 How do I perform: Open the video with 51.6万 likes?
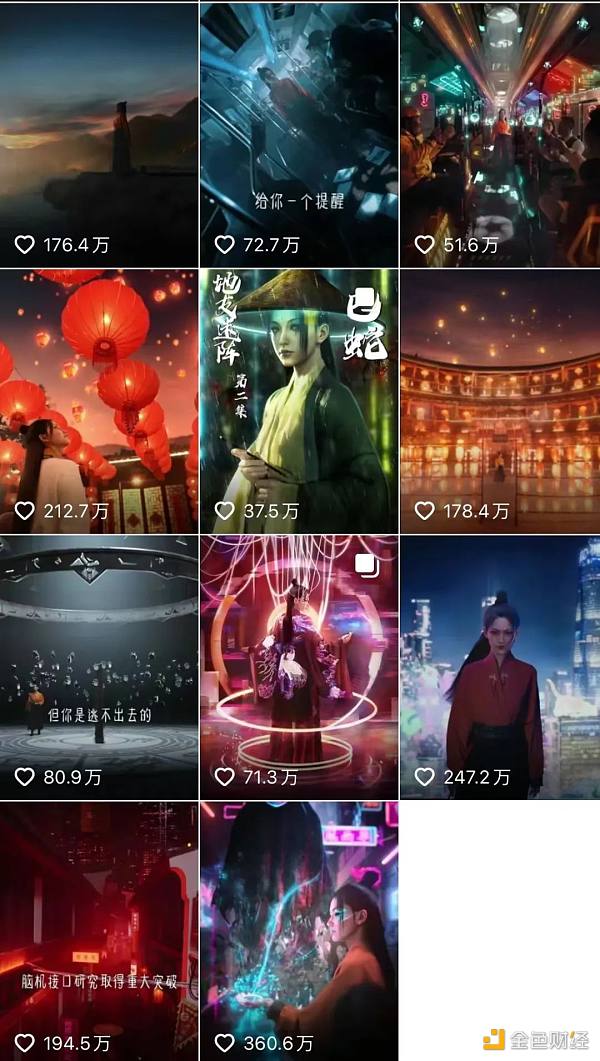(x=499, y=133)
